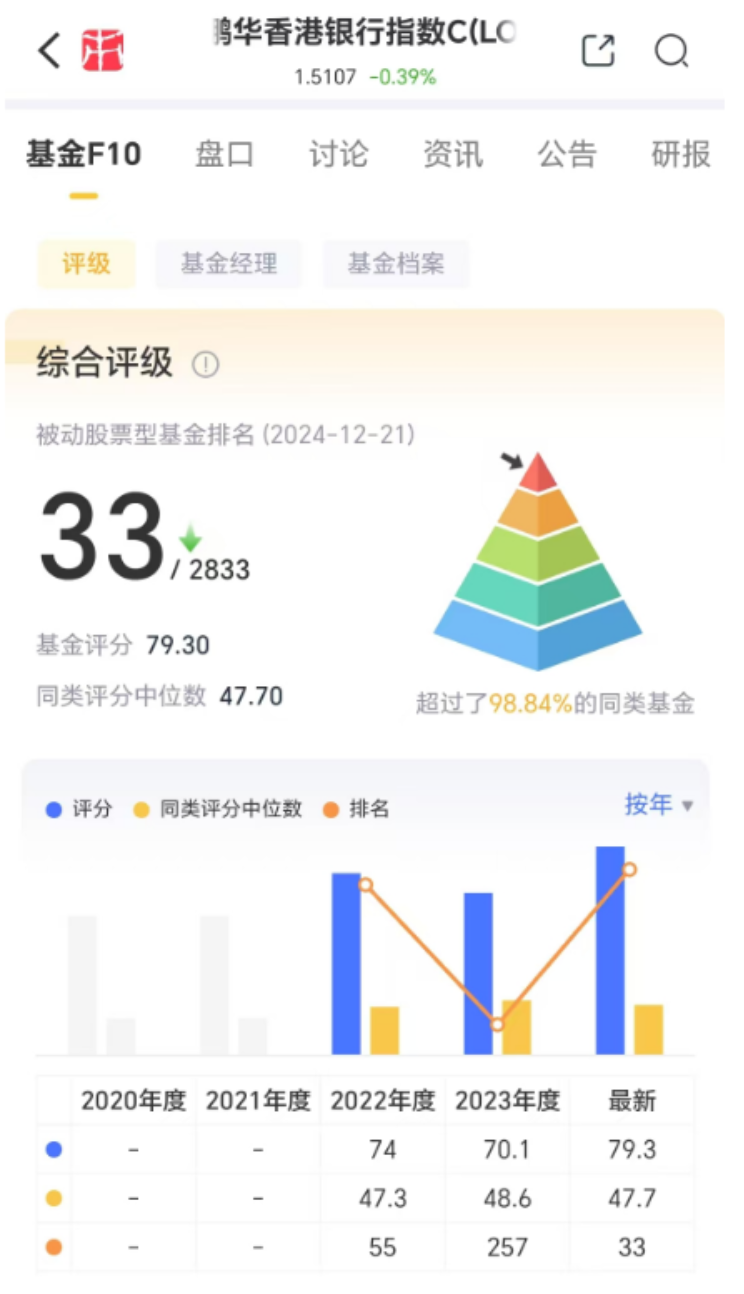Viewport: 744px width, 1294px height.
Task: Open the 资讯 tab
Action: 453,154
